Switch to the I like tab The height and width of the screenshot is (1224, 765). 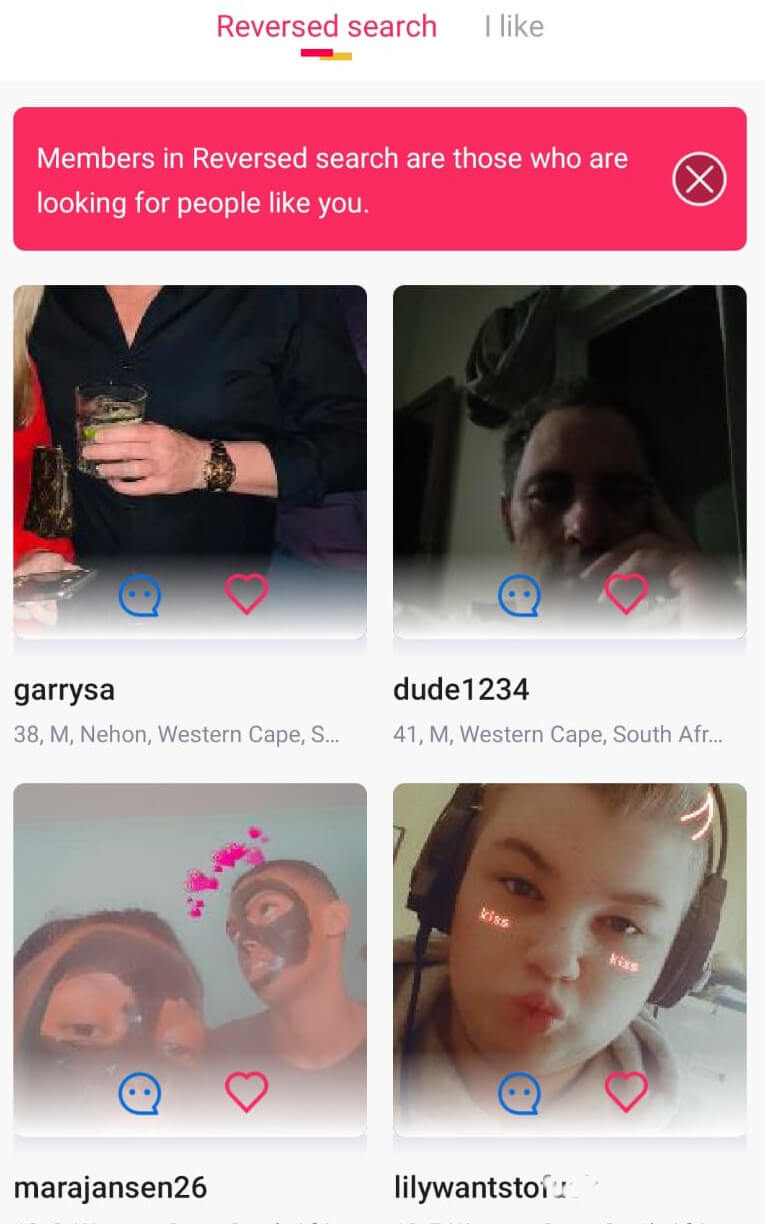(x=514, y=26)
